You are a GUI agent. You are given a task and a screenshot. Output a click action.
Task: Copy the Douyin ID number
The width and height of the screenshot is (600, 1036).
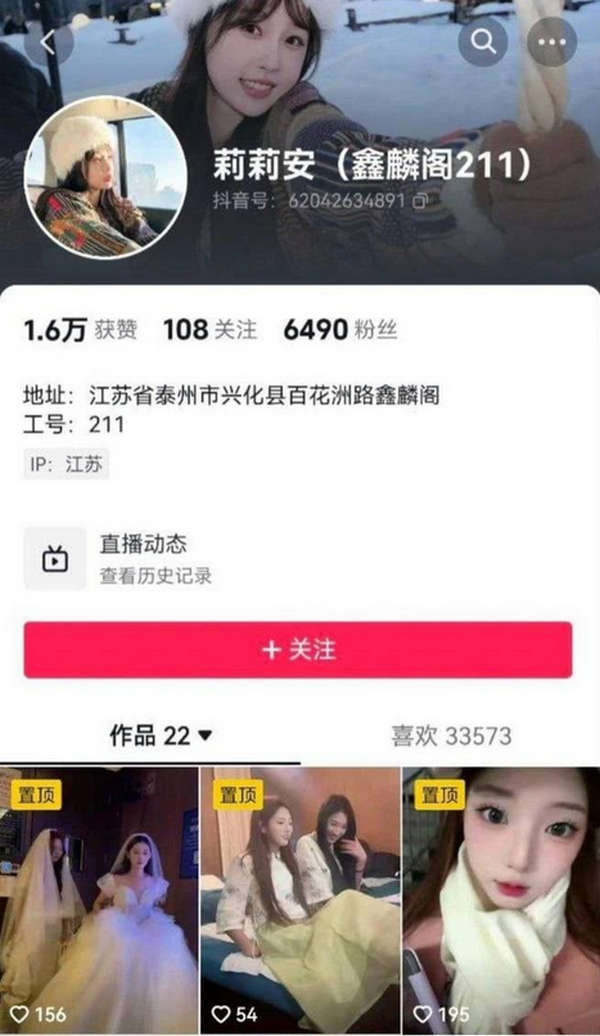420,200
